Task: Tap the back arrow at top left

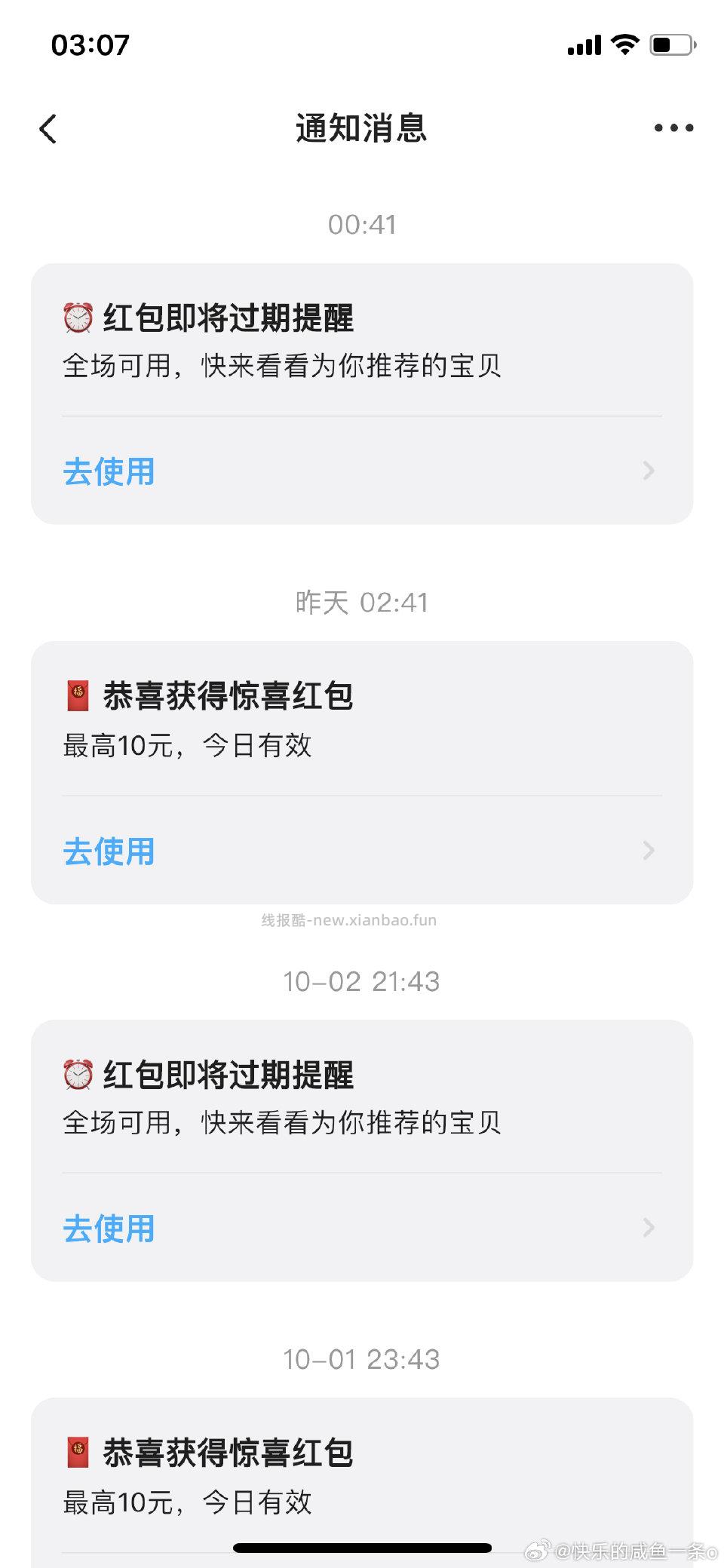Action: [48, 128]
